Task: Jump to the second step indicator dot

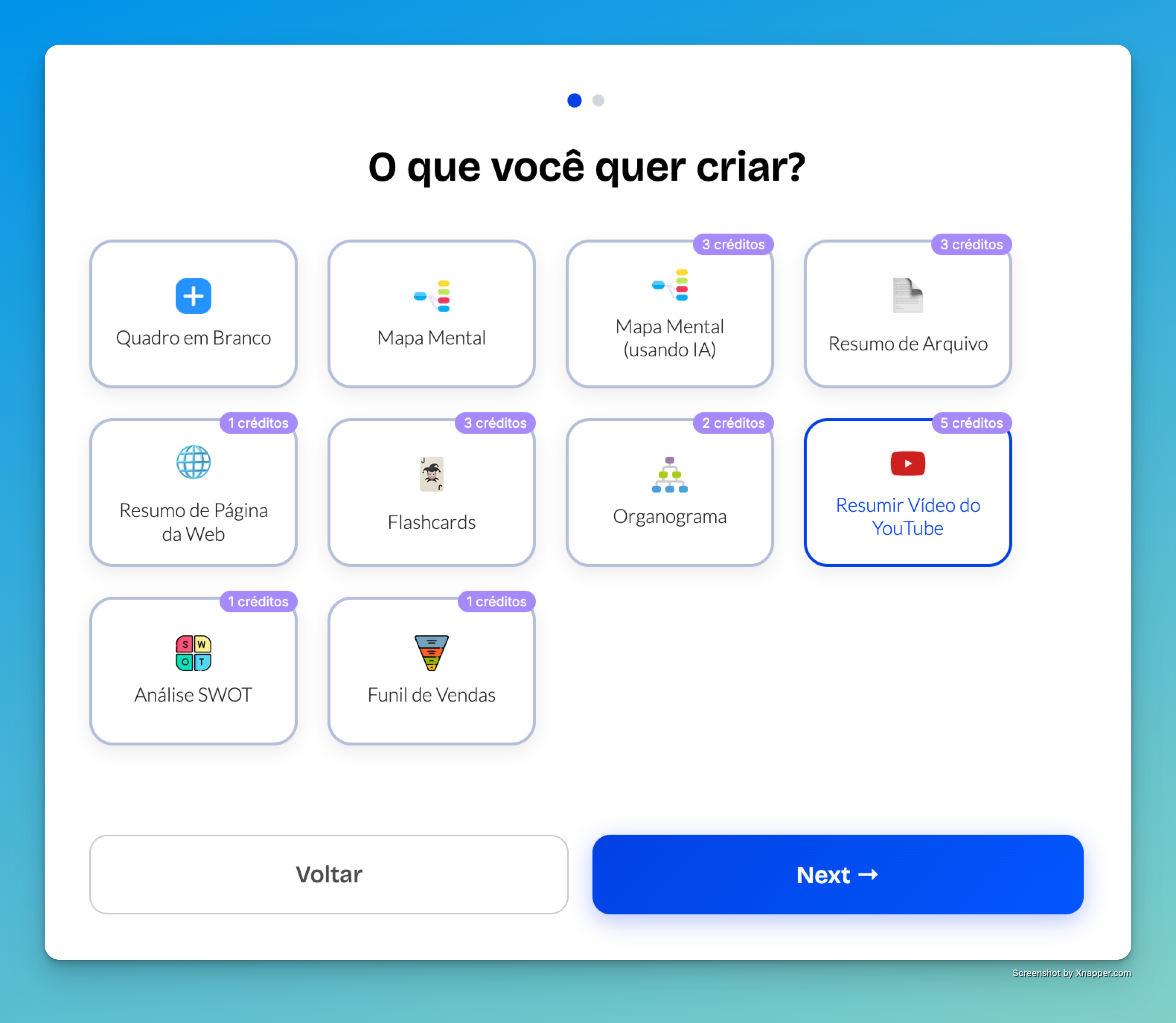Action: coord(598,100)
